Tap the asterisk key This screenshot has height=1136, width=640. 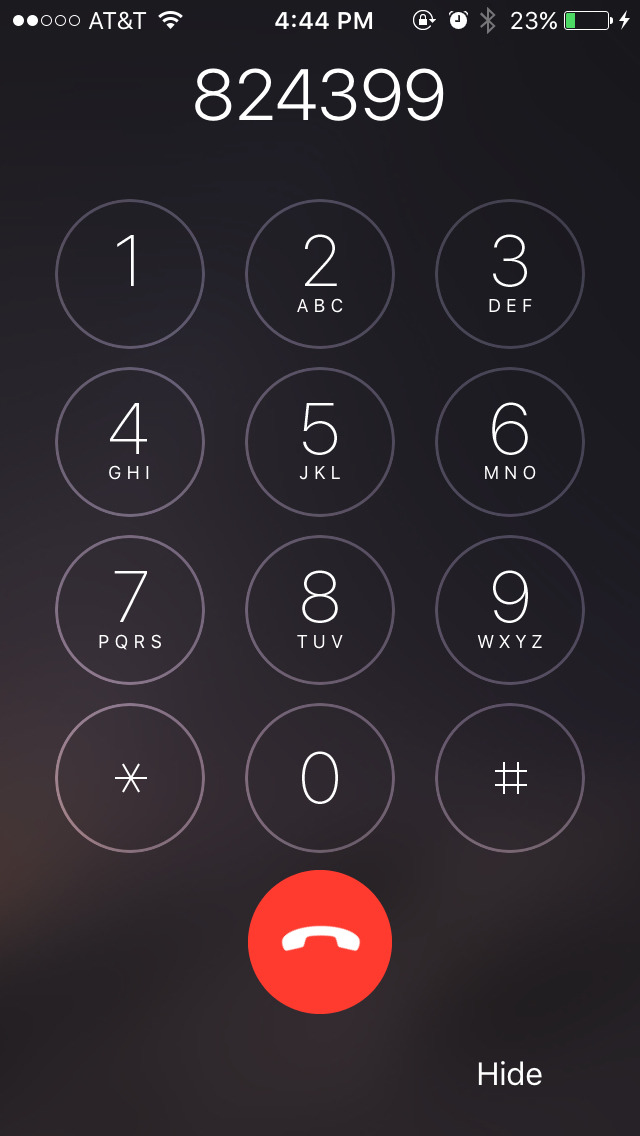[x=130, y=778]
